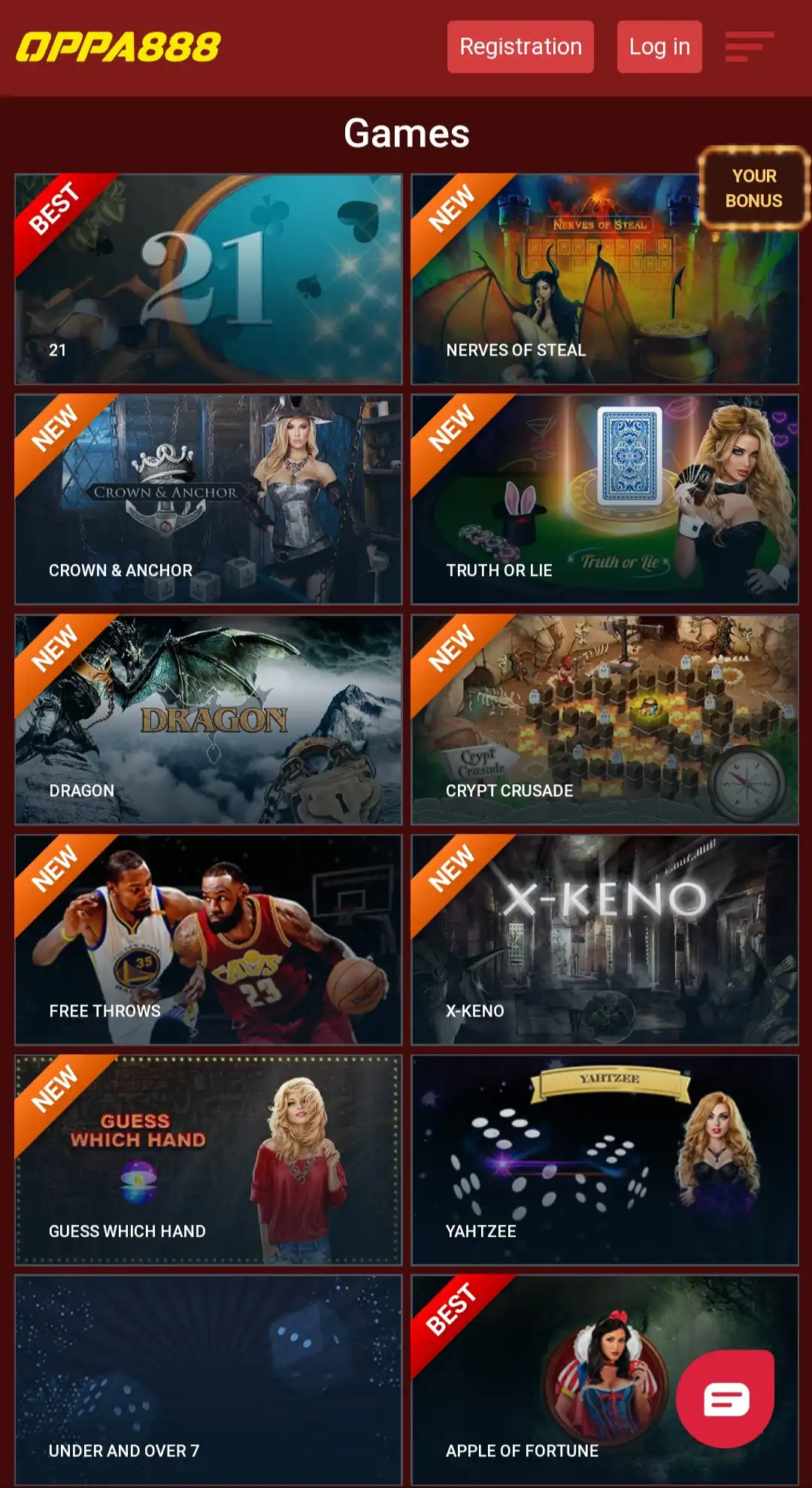812x1488 pixels.
Task: Open the live chat support bubble
Action: click(726, 1399)
